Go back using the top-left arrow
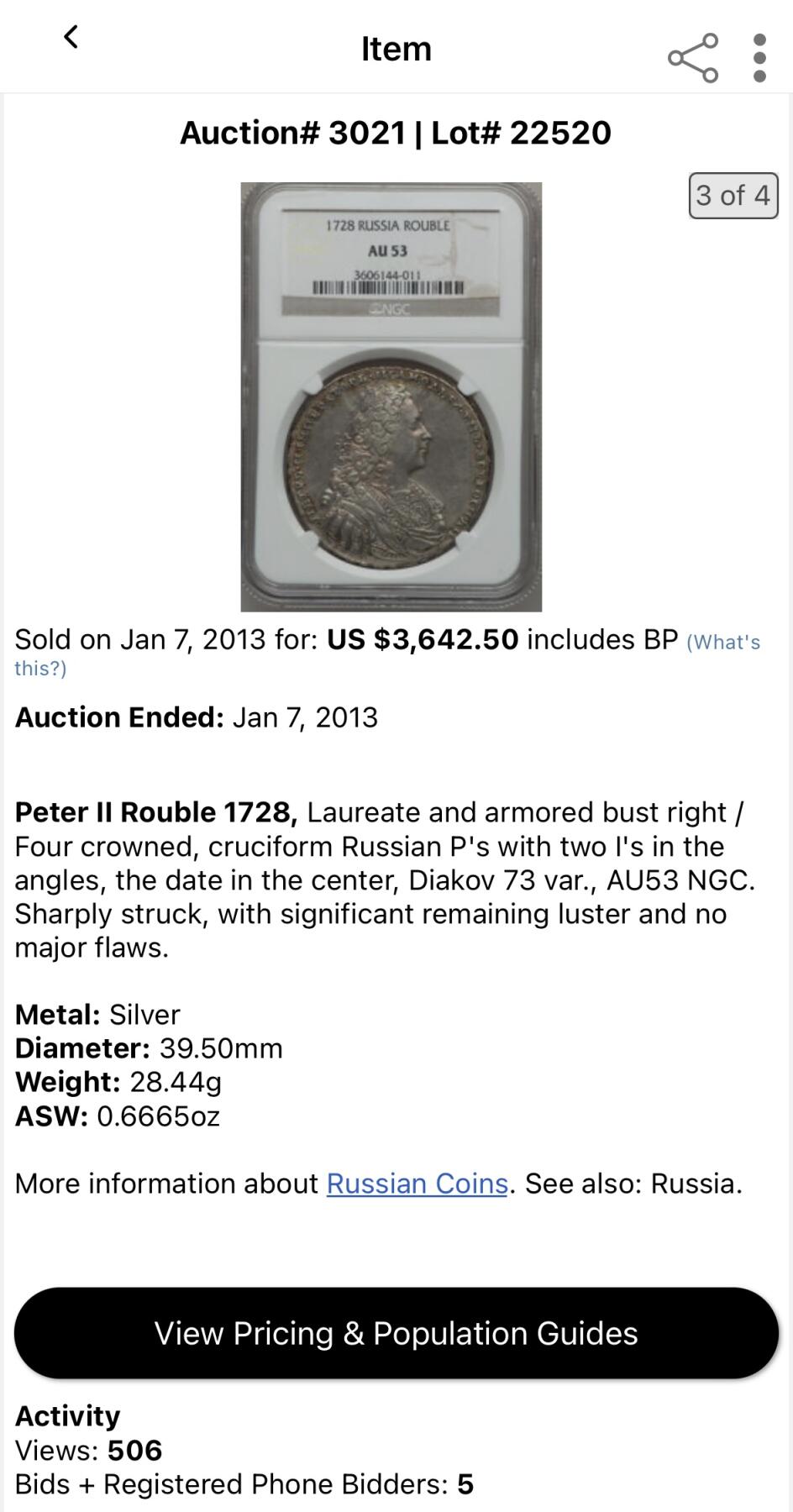 [x=71, y=38]
